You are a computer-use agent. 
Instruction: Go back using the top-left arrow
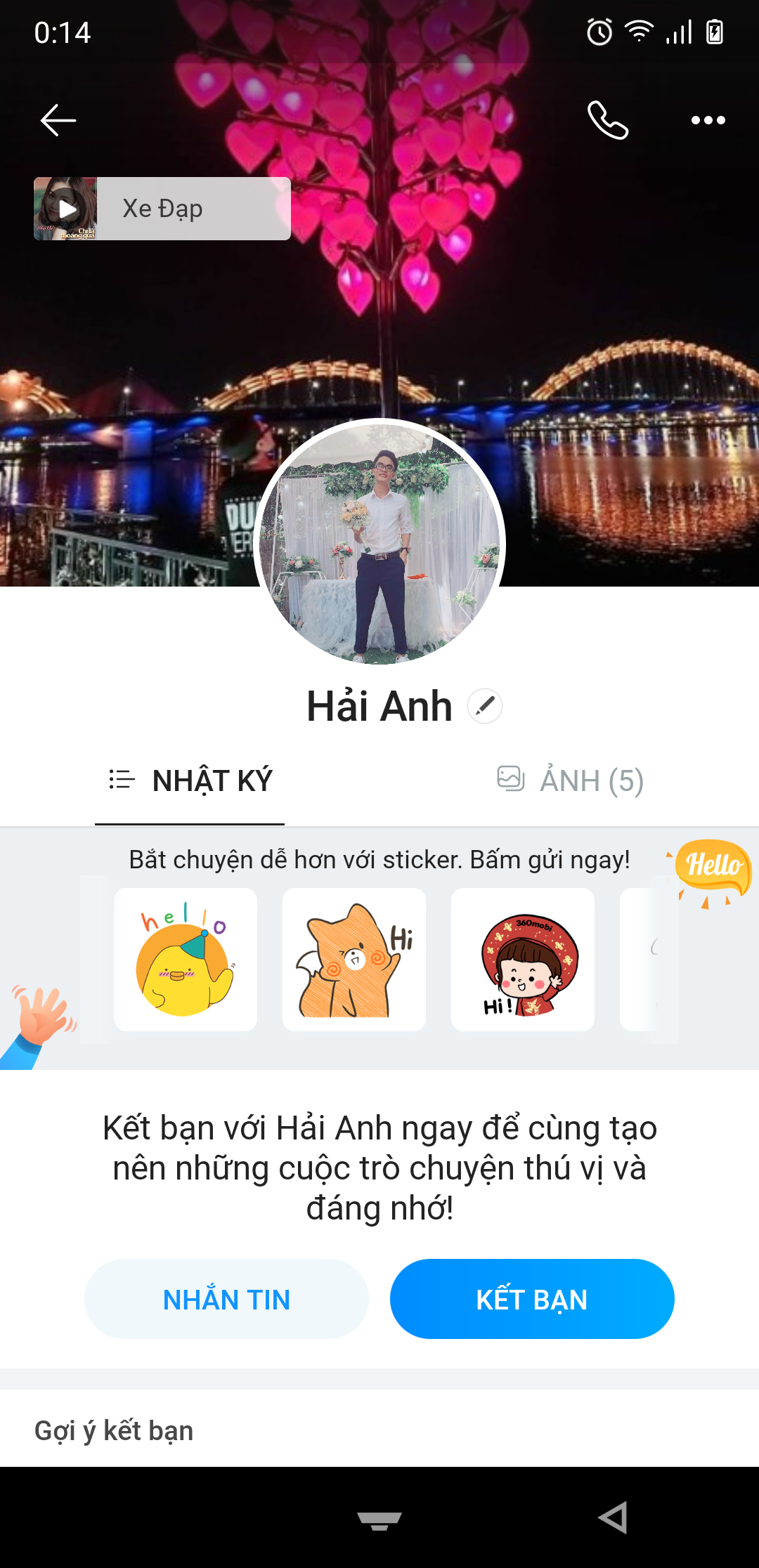pyautogui.click(x=58, y=121)
